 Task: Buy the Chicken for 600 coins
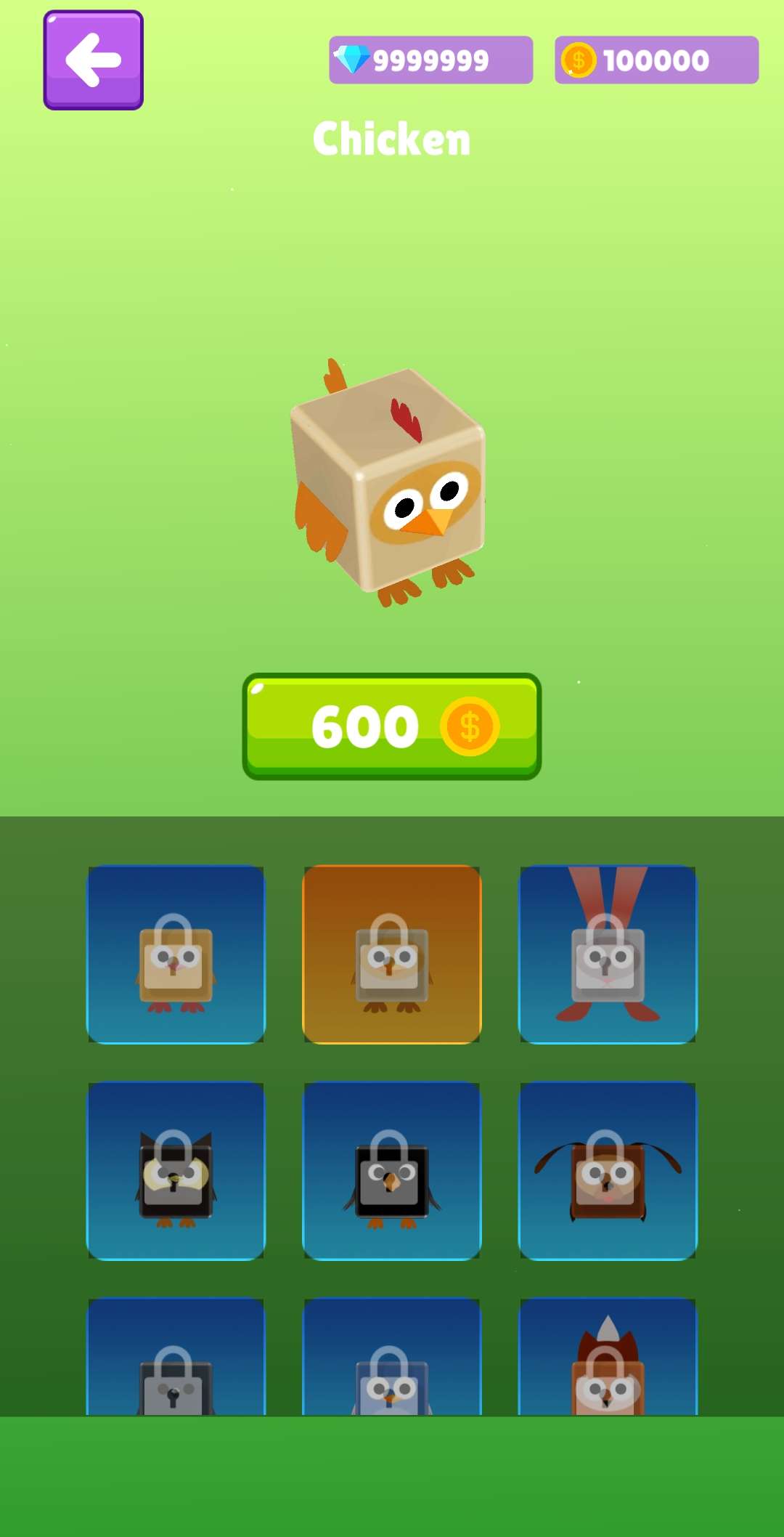(392, 726)
